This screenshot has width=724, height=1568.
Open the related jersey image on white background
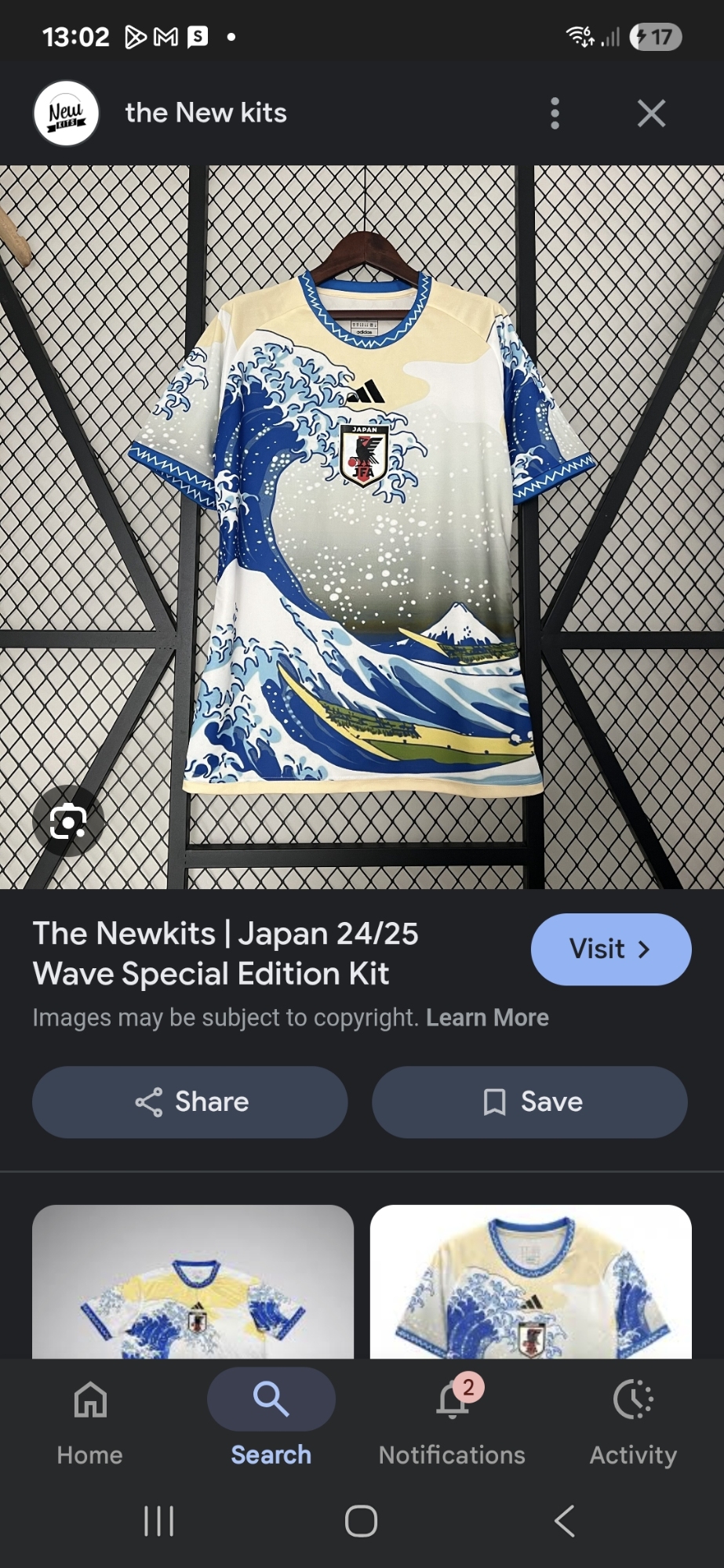pos(530,1281)
